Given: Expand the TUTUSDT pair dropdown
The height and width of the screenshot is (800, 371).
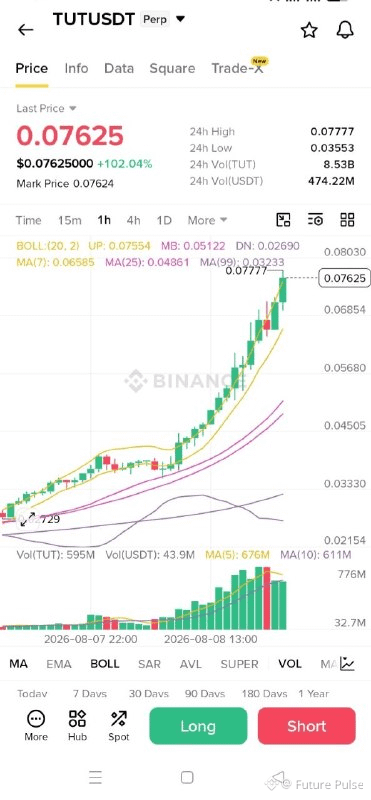Looking at the screenshot, I should coord(180,19).
